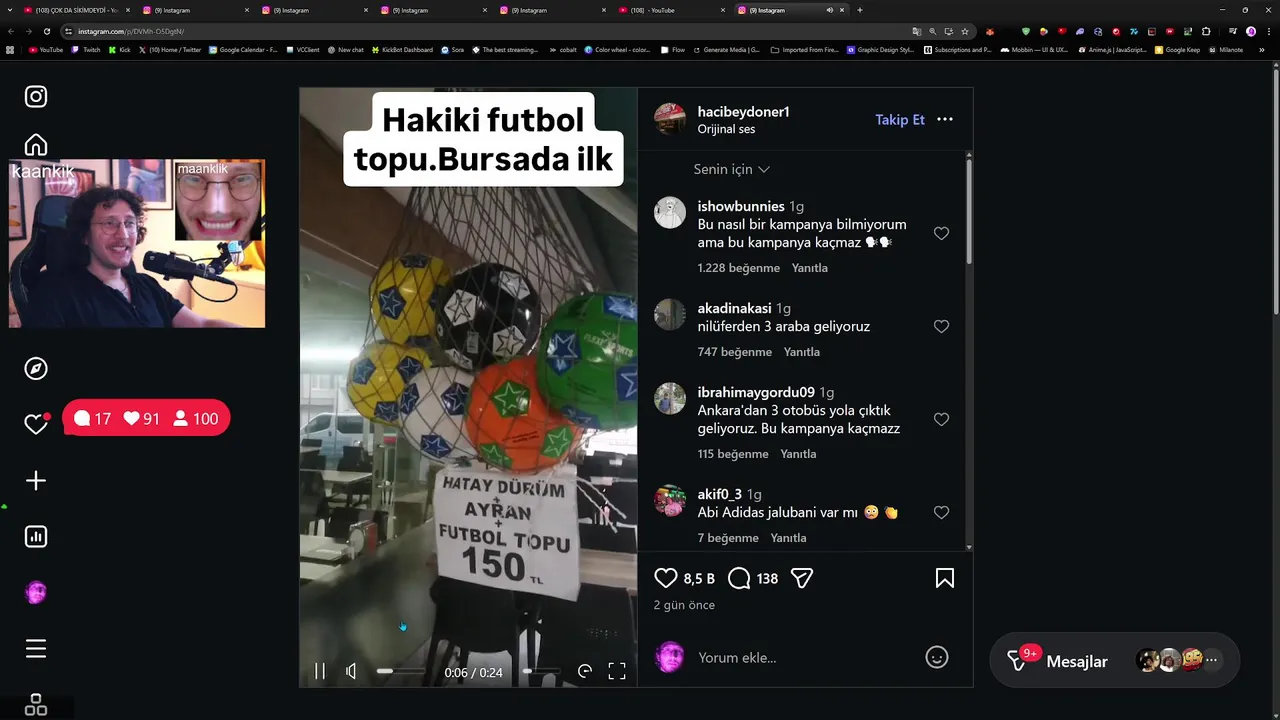1280x720 pixels.
Task: Open the hamburger more menu
Action: click(36, 649)
